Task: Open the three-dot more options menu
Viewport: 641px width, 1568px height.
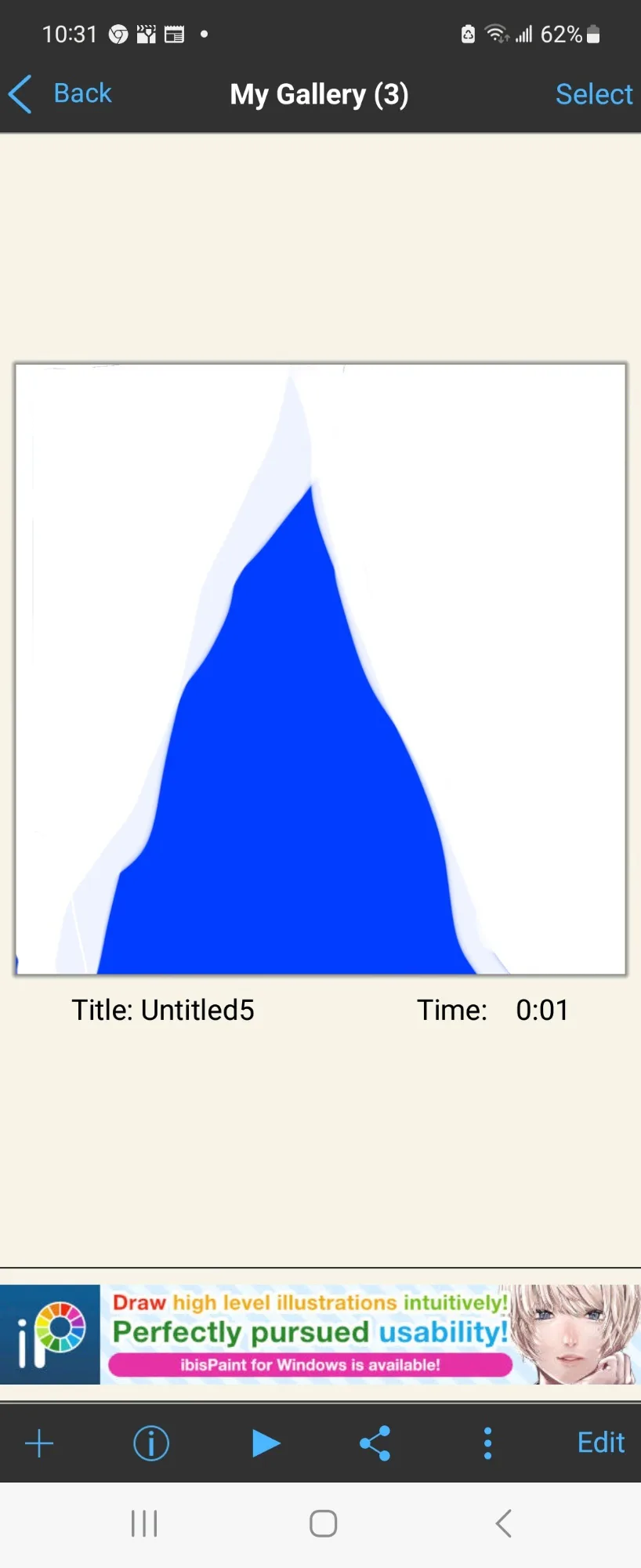Action: (x=487, y=1443)
